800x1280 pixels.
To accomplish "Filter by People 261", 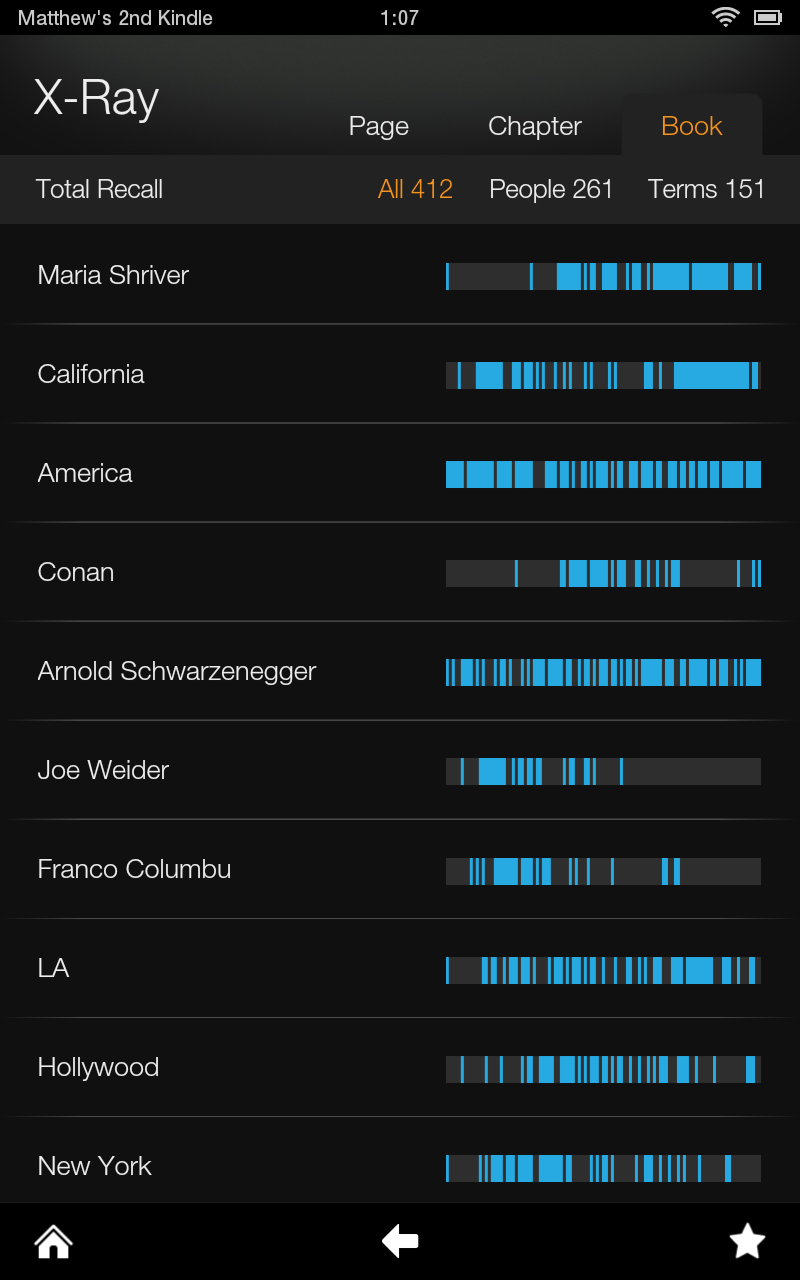I will tap(551, 189).
